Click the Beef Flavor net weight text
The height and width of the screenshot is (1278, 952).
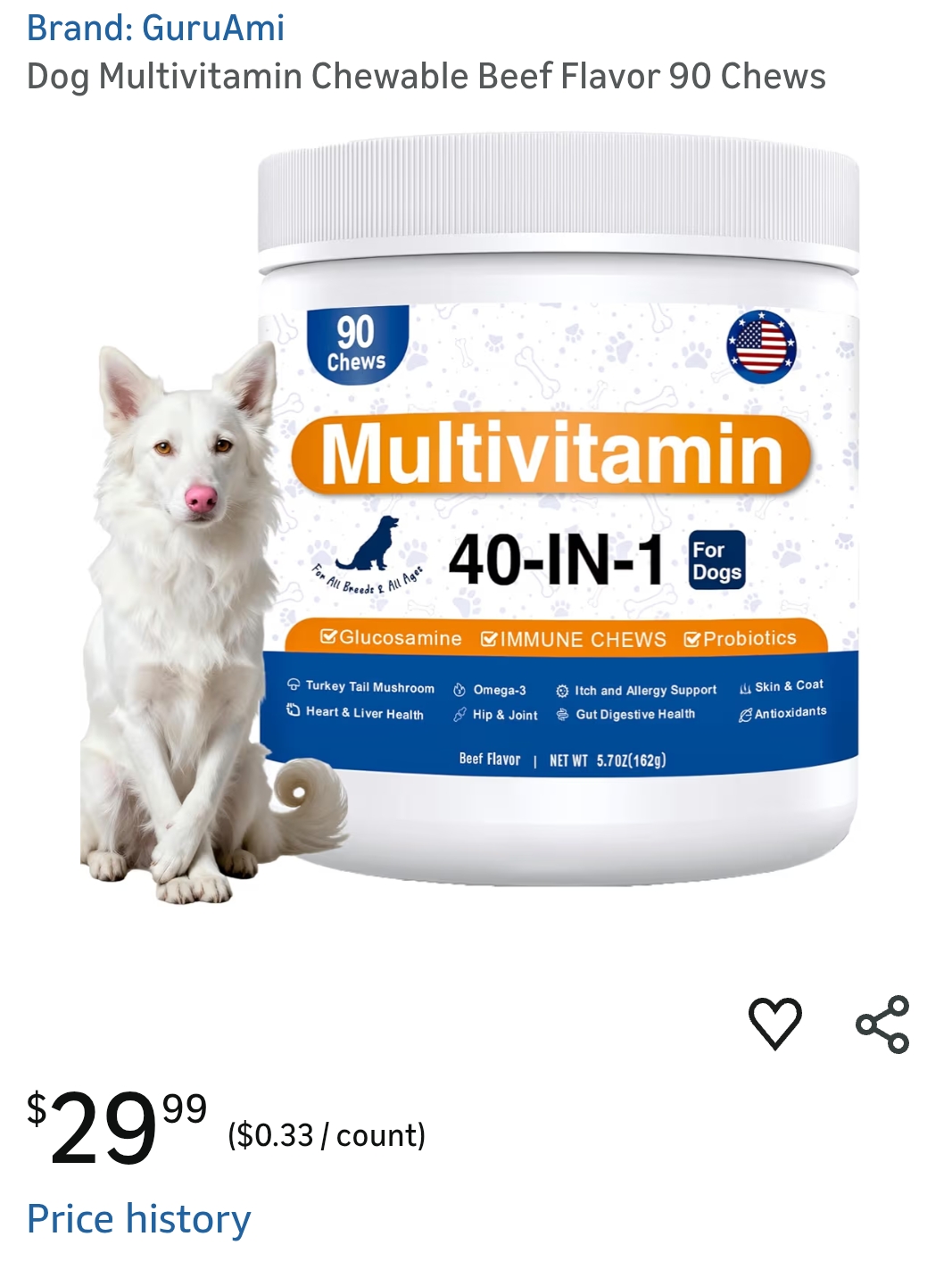click(566, 759)
